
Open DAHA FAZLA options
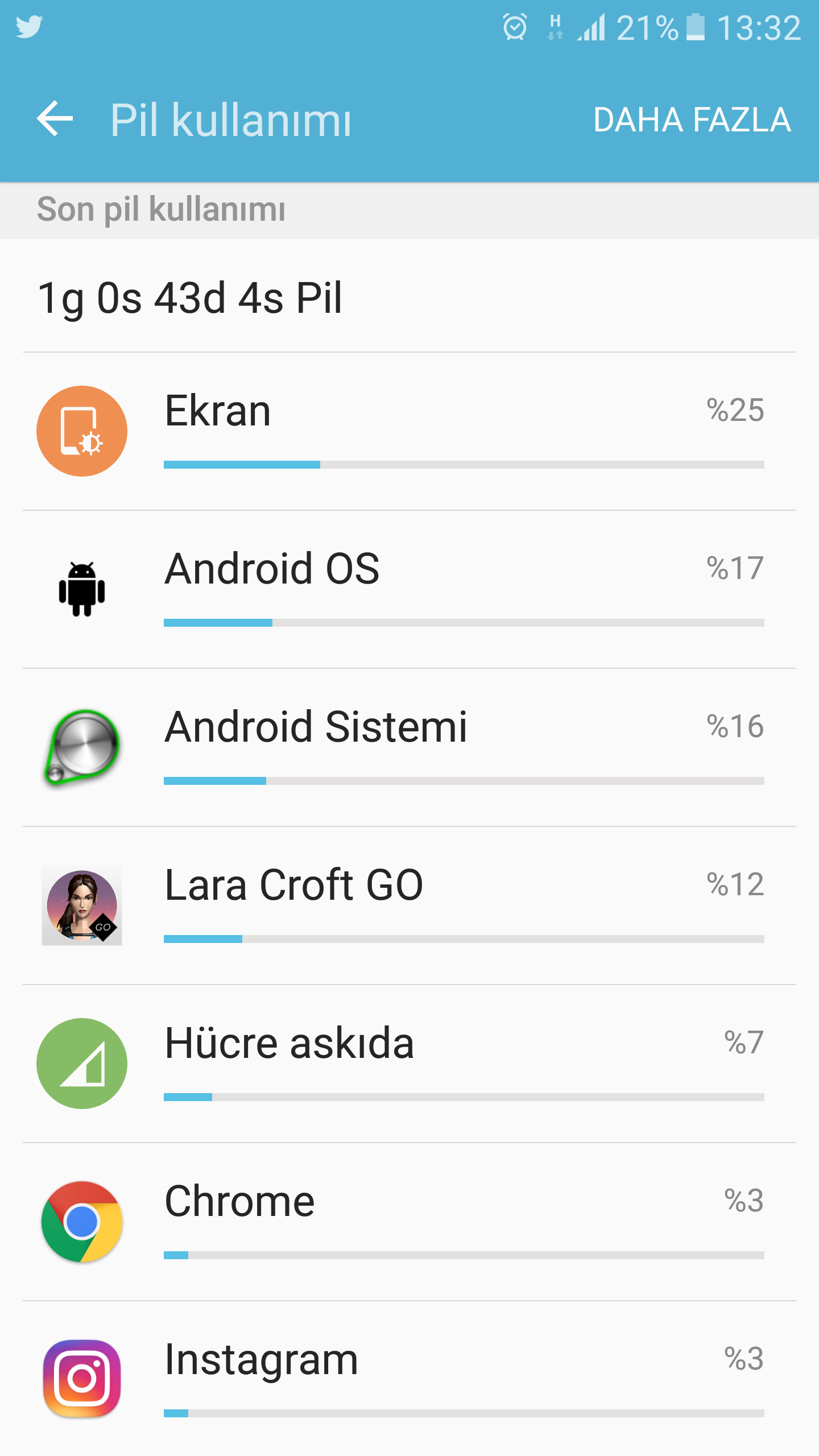(692, 119)
